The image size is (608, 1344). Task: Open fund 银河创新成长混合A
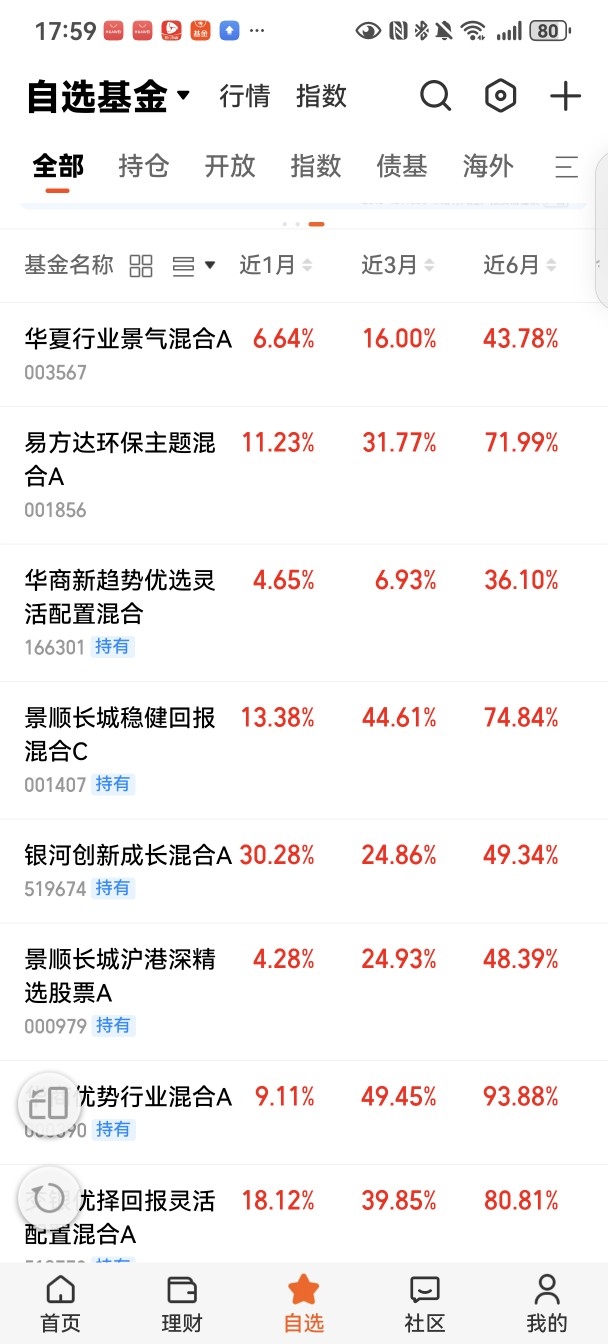click(x=304, y=871)
